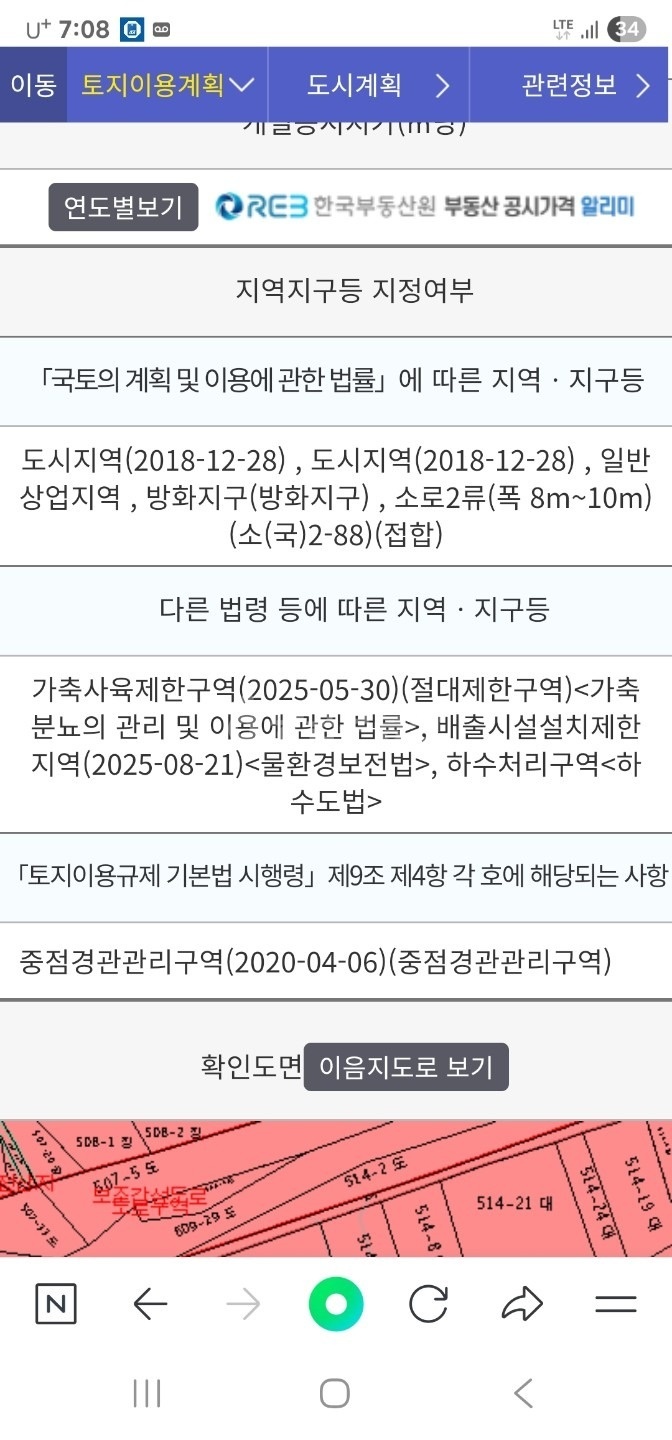The height and width of the screenshot is (1440, 672).
Task: Share this page via the share arrow
Action: 522,1304
